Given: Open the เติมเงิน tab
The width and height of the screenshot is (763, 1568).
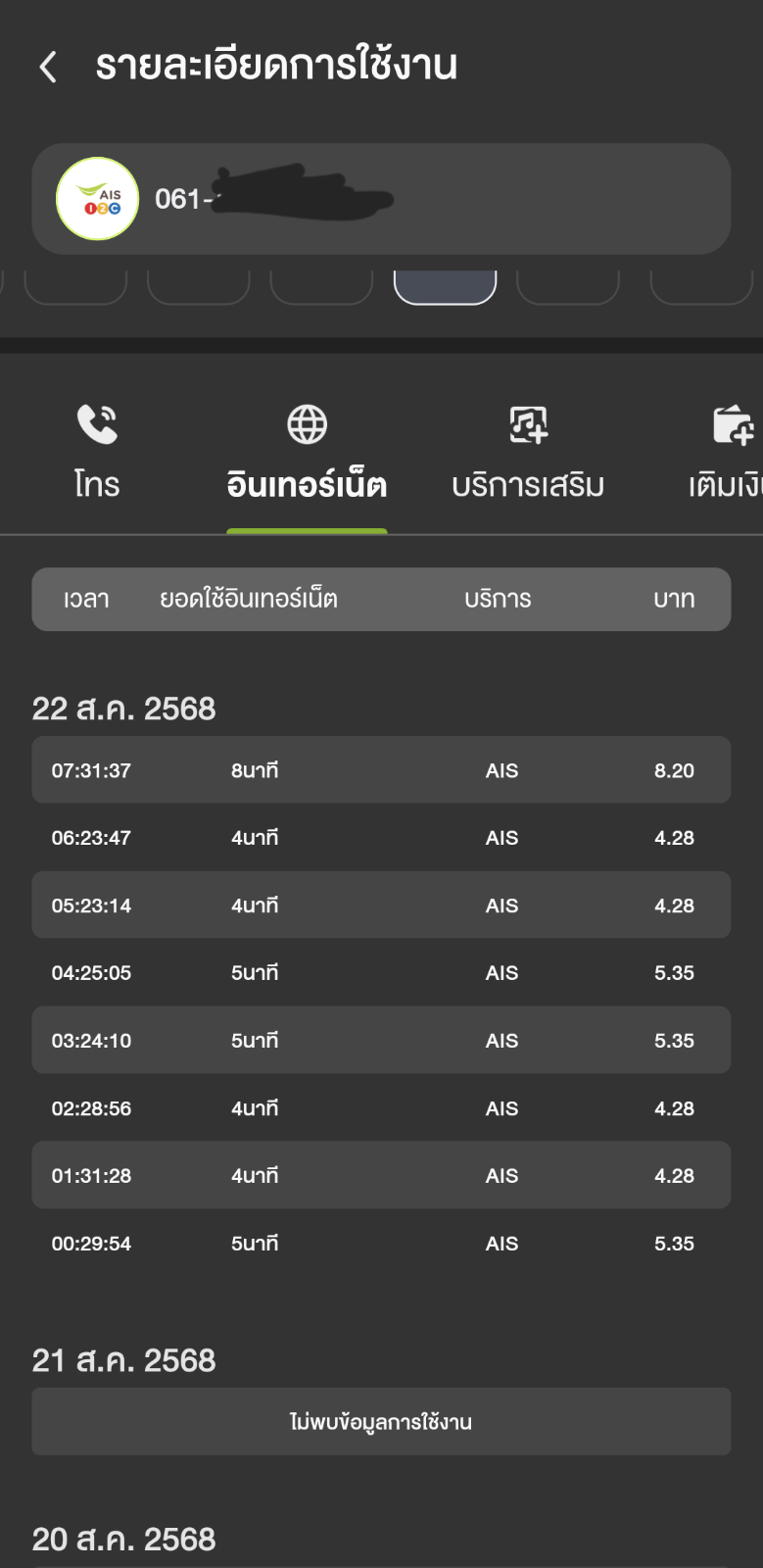Looking at the screenshot, I should [x=726, y=452].
